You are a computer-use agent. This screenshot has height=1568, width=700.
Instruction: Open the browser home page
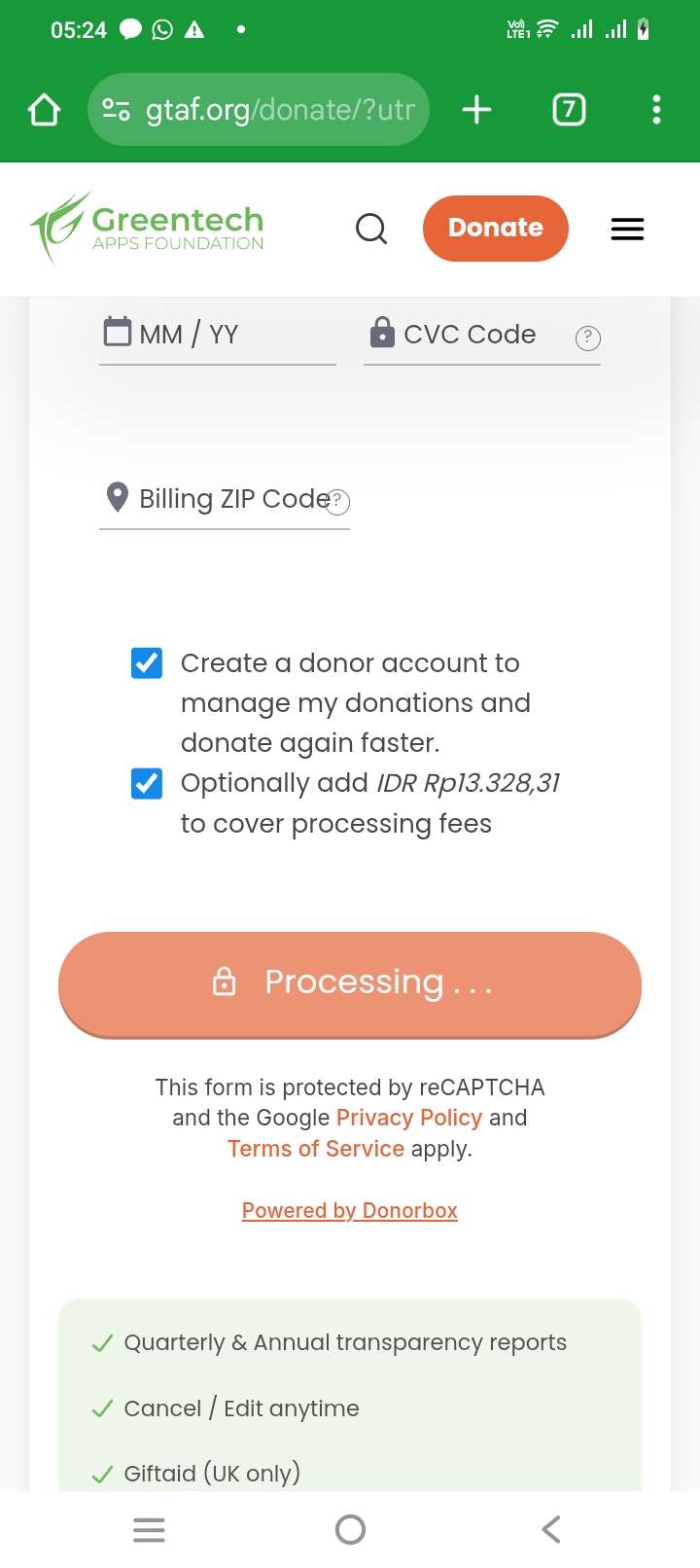tap(45, 110)
